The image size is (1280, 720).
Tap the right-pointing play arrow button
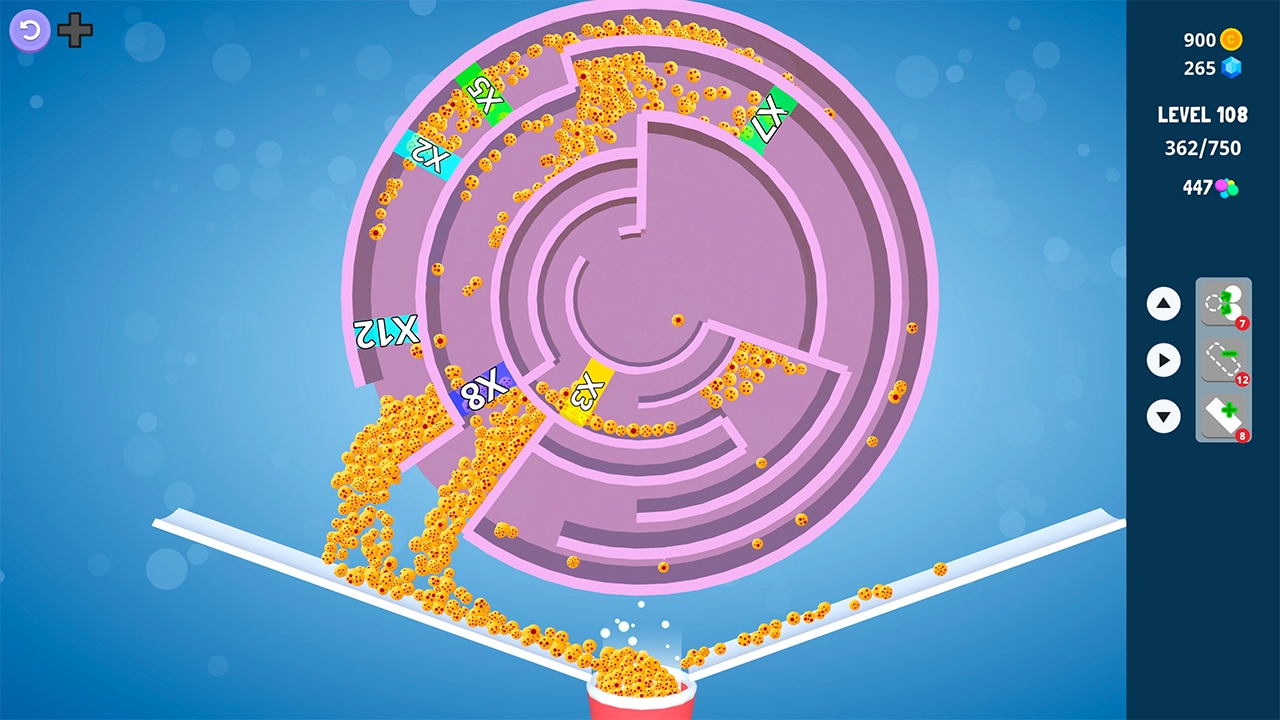pos(1163,359)
